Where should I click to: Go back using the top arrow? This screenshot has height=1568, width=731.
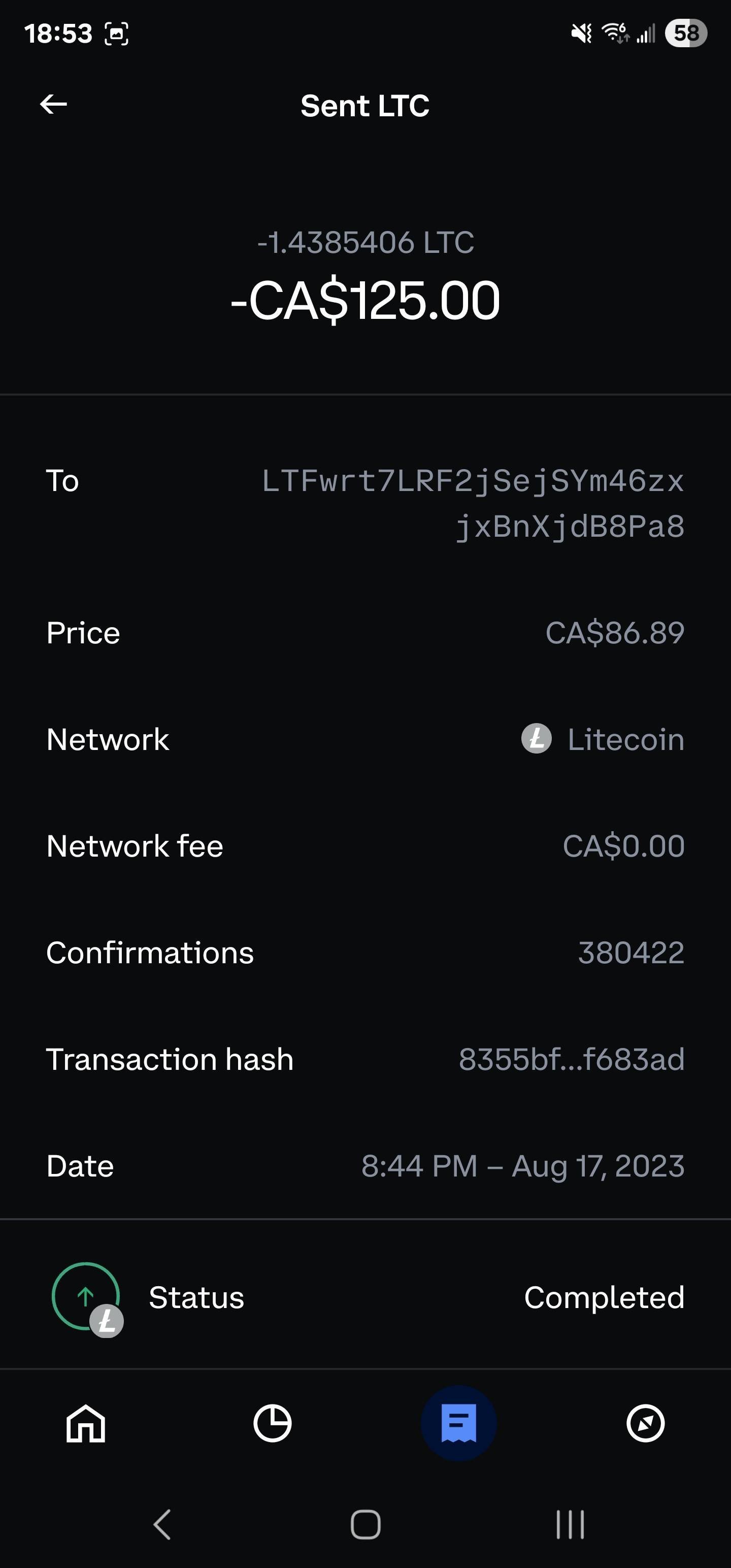(54, 105)
